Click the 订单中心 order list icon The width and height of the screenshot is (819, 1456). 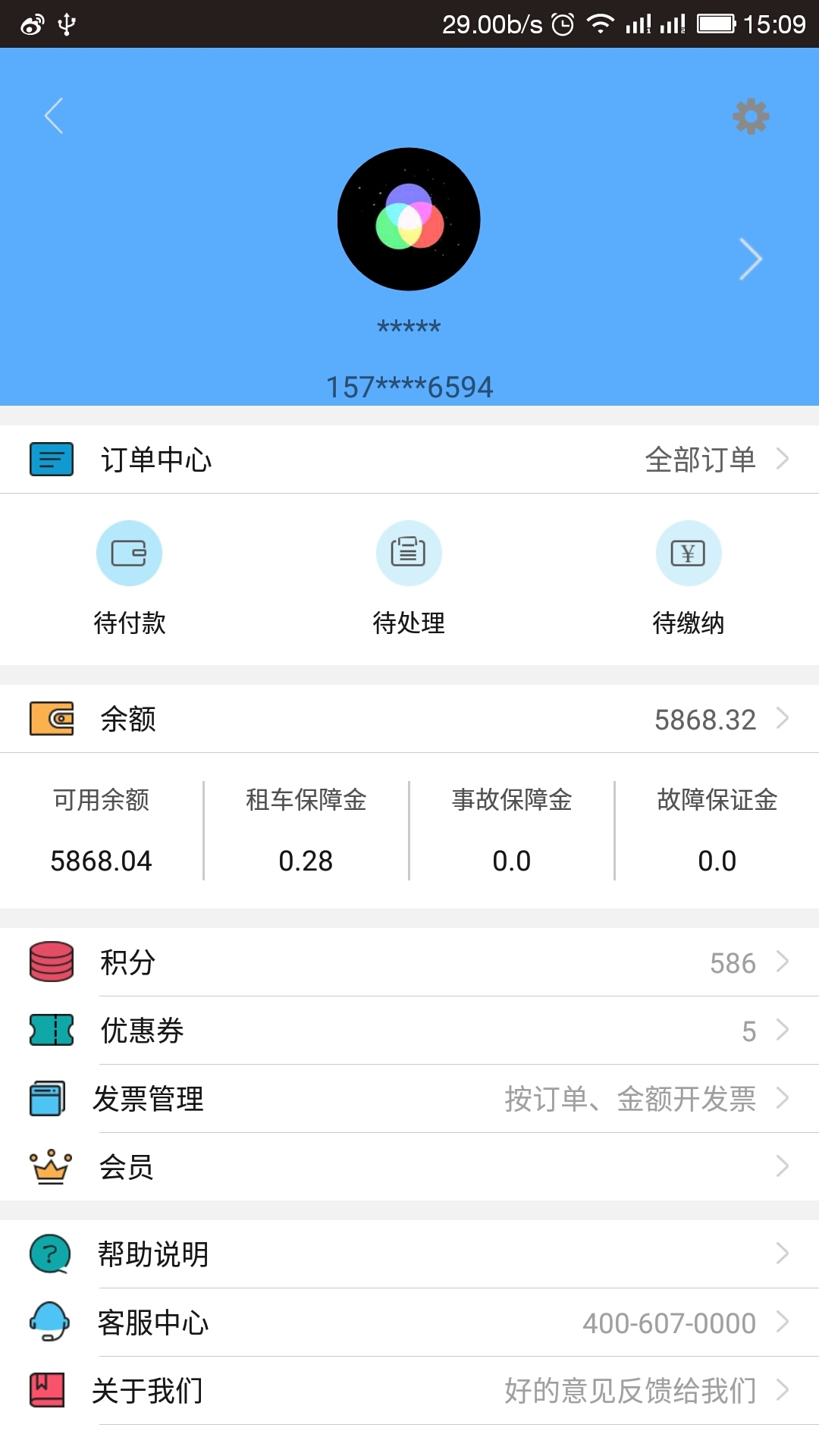(50, 458)
